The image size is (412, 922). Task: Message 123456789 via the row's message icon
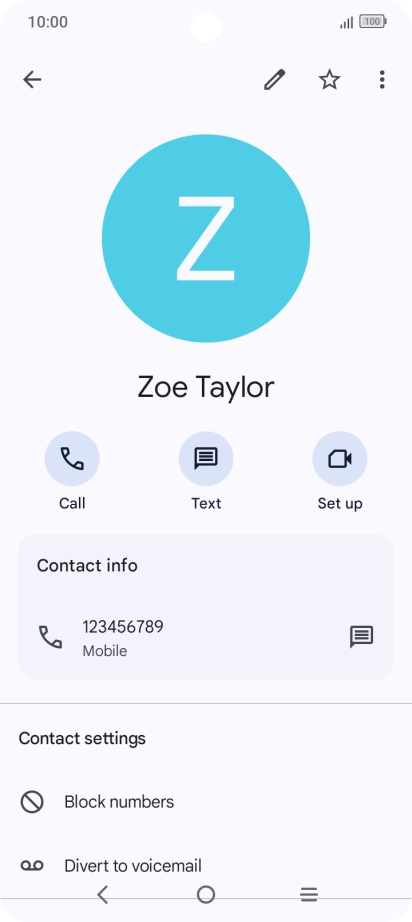[361, 637]
